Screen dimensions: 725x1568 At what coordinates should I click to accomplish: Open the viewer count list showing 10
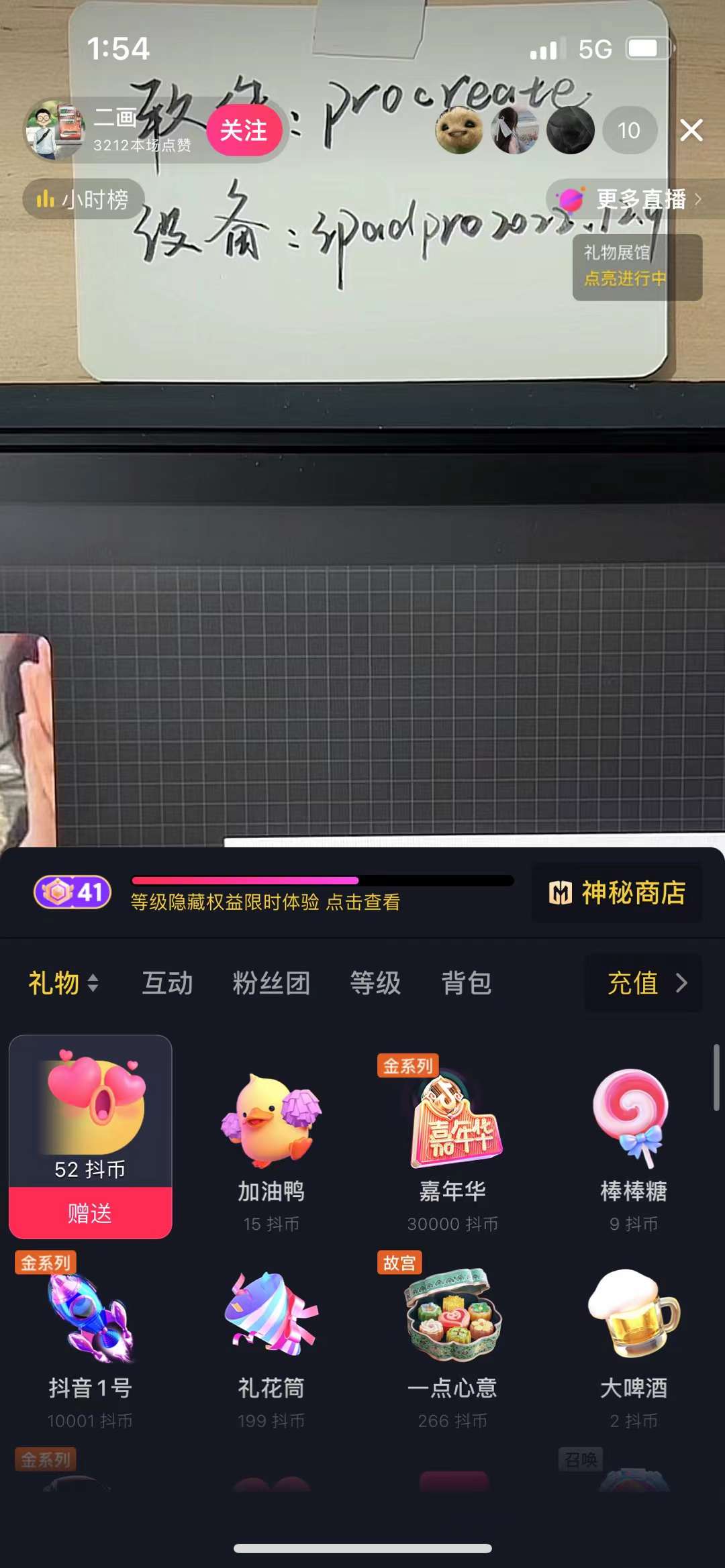tap(628, 130)
